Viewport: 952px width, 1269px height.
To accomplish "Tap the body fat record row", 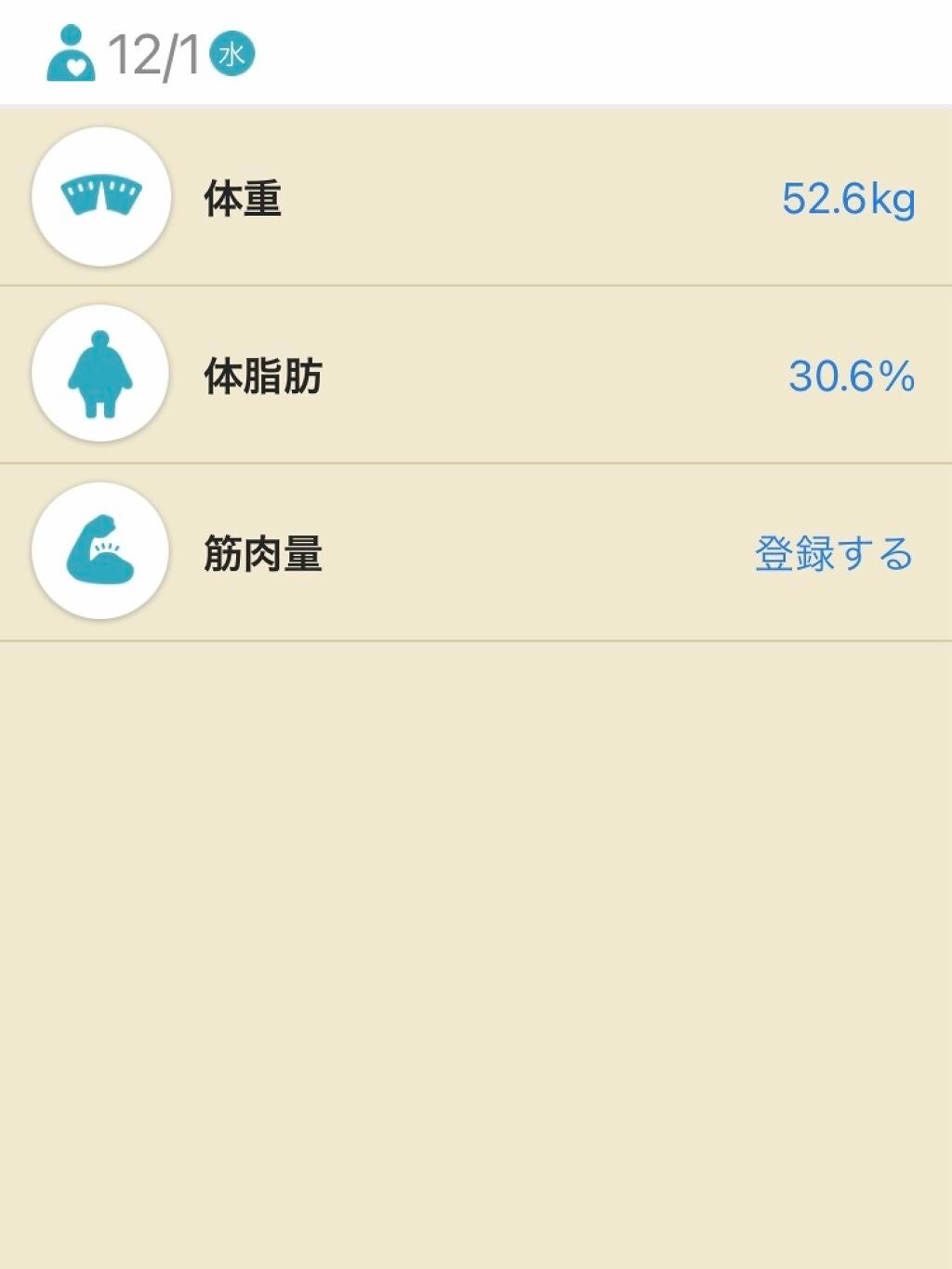I will [x=476, y=374].
